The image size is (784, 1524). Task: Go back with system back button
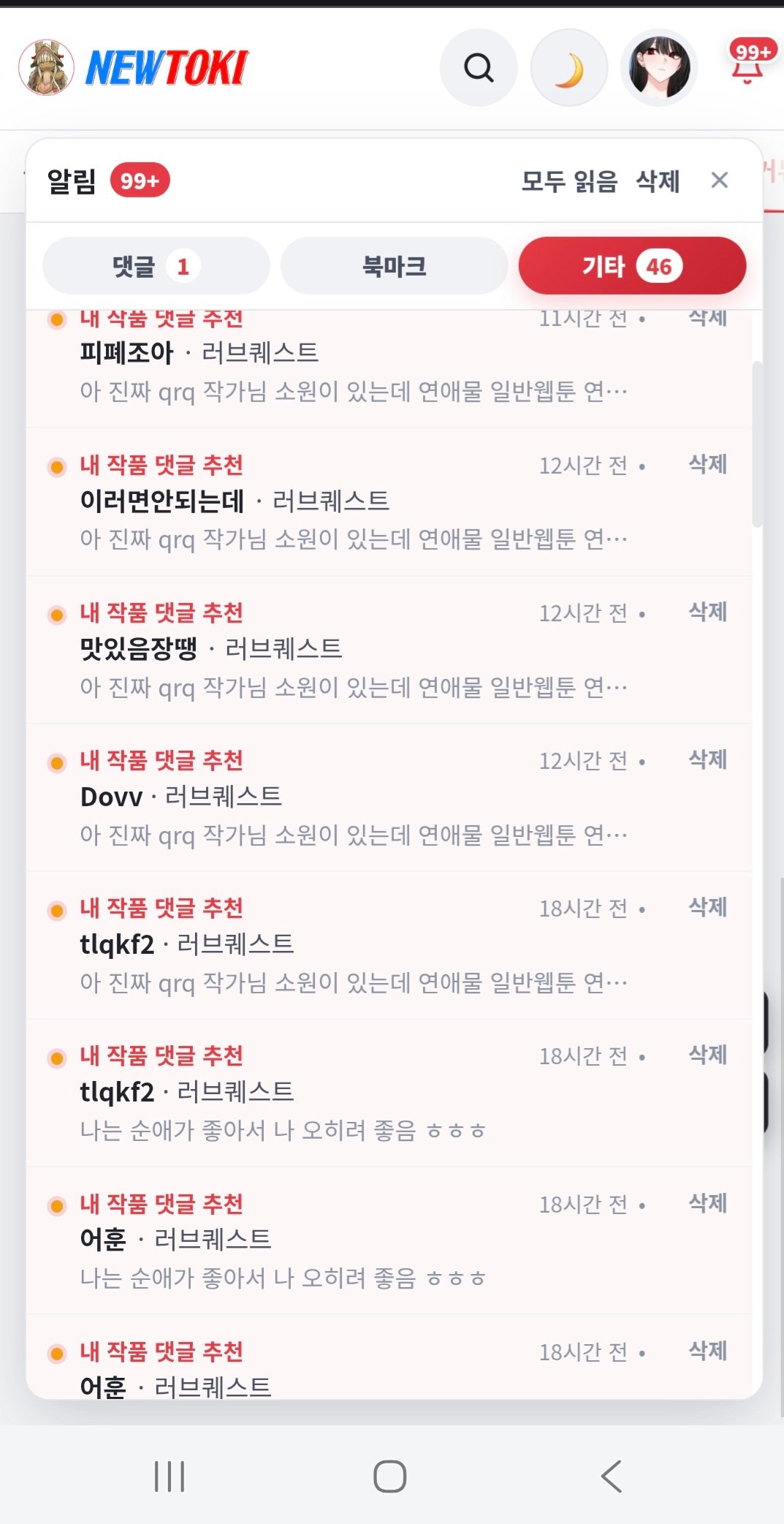tap(611, 1476)
